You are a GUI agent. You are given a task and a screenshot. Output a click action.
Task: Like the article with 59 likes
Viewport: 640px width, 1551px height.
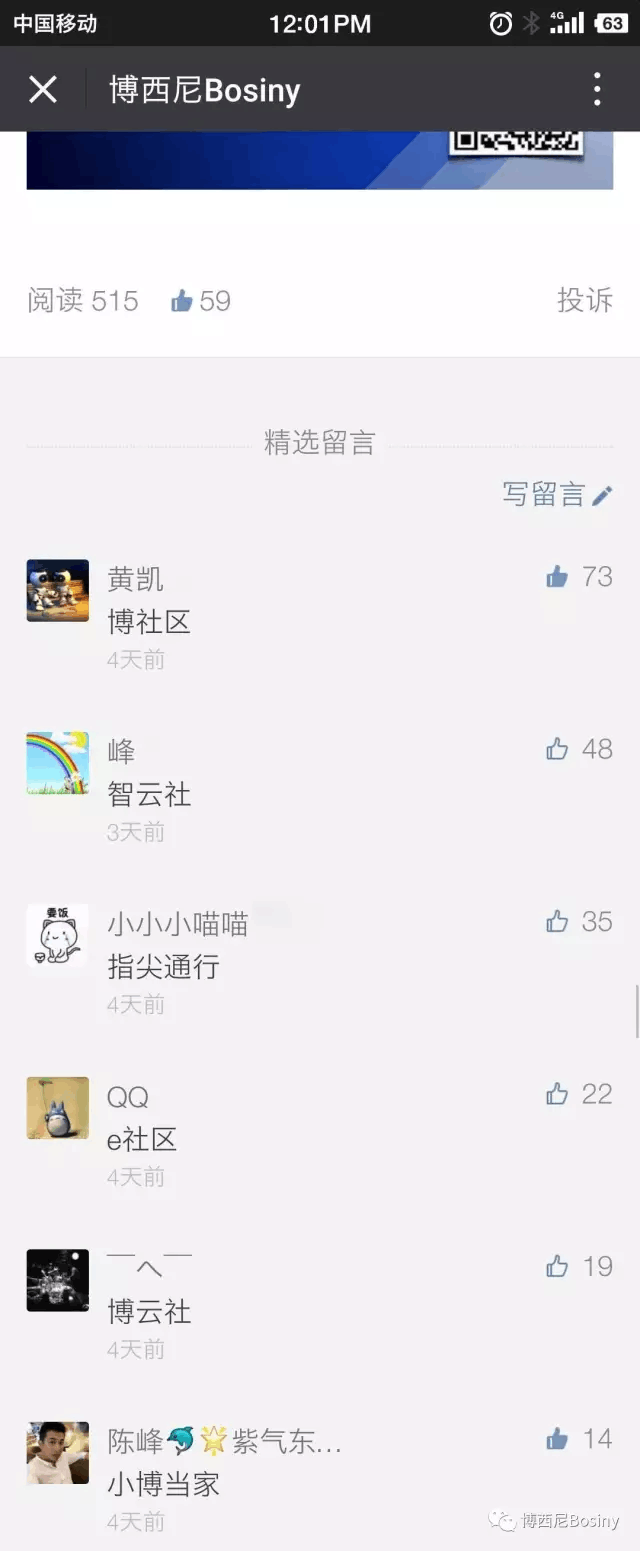(182, 300)
